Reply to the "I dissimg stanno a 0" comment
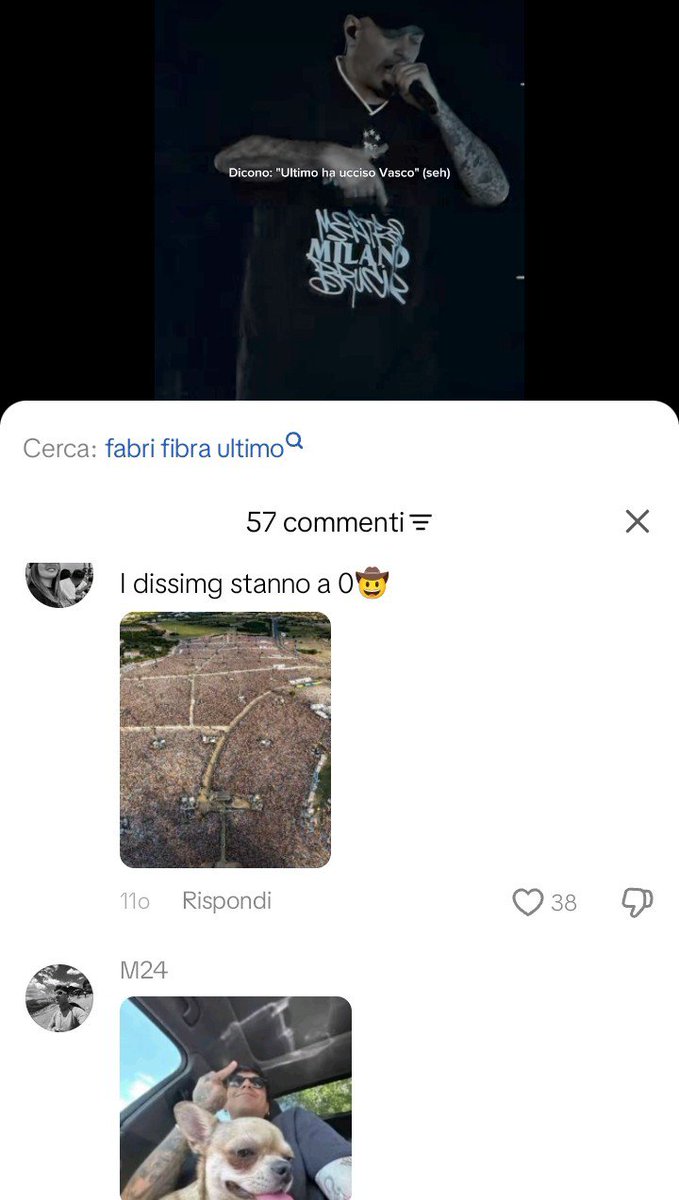 pos(227,901)
